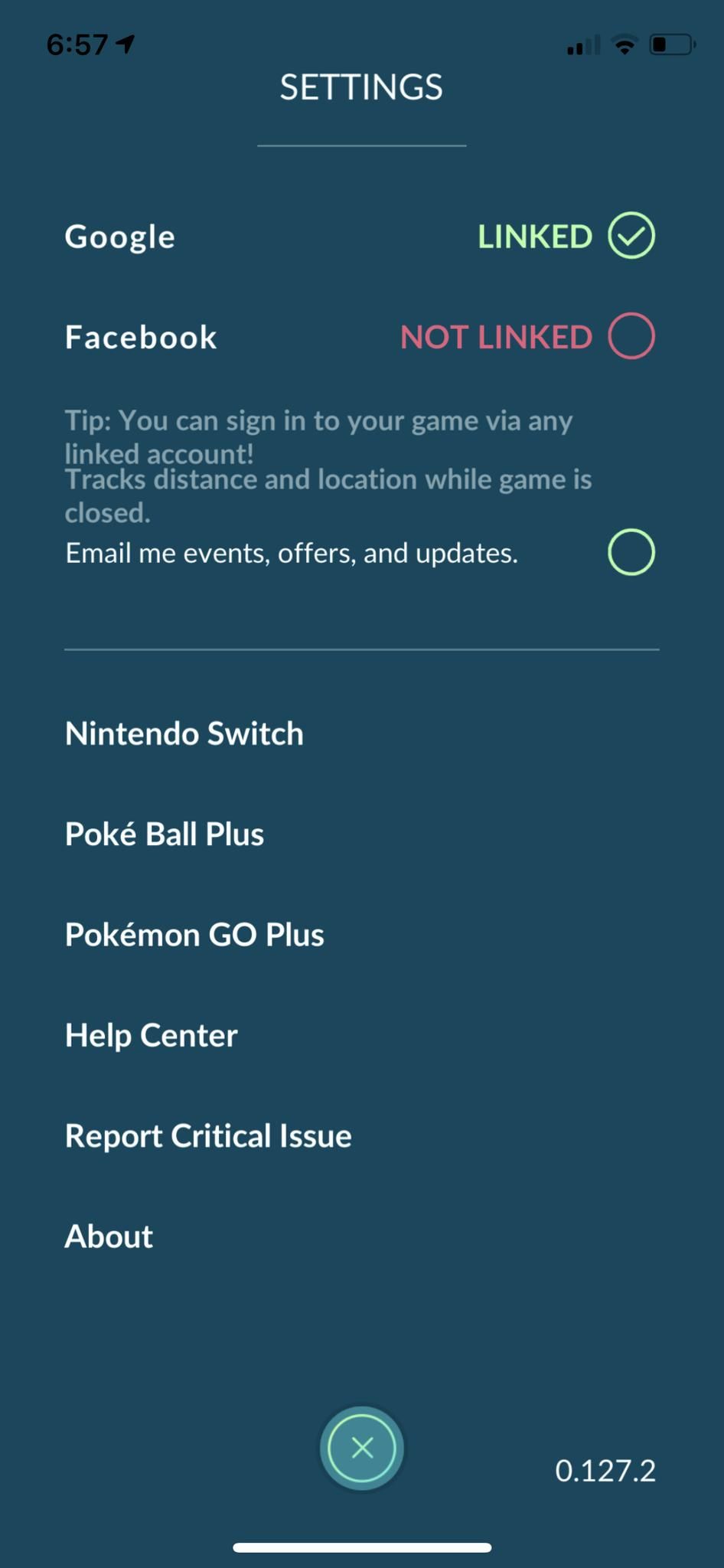Click the LINKED label beside Google
724x1568 pixels.
(x=535, y=236)
